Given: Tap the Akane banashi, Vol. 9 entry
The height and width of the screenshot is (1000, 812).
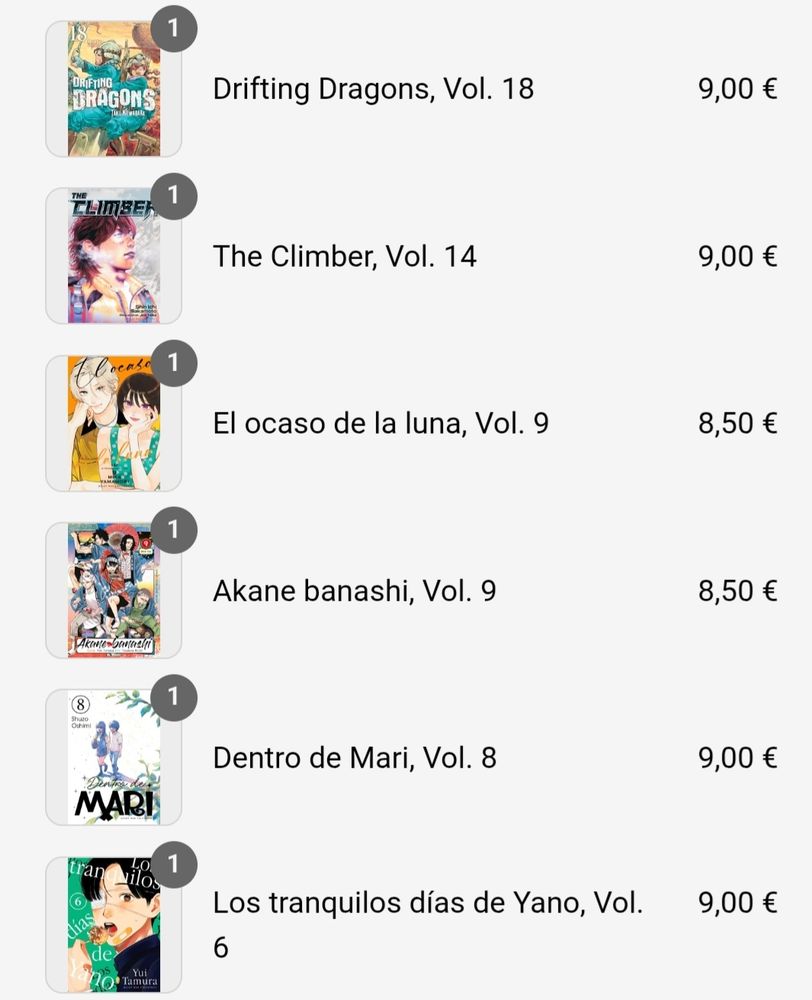Looking at the screenshot, I should tap(354, 591).
